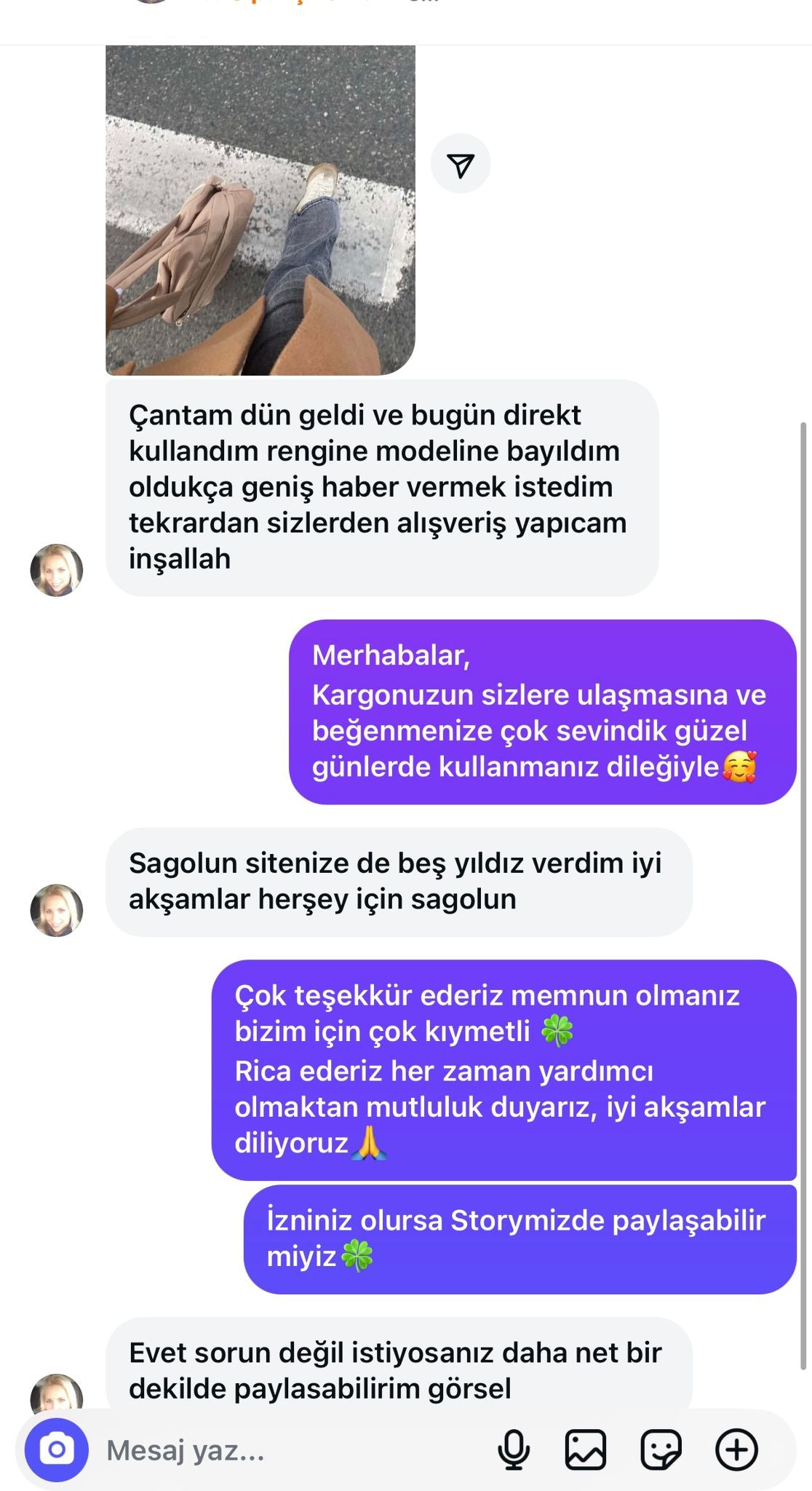The width and height of the screenshot is (812, 1491).
Task: Open the sticker picker
Action: [x=661, y=1450]
